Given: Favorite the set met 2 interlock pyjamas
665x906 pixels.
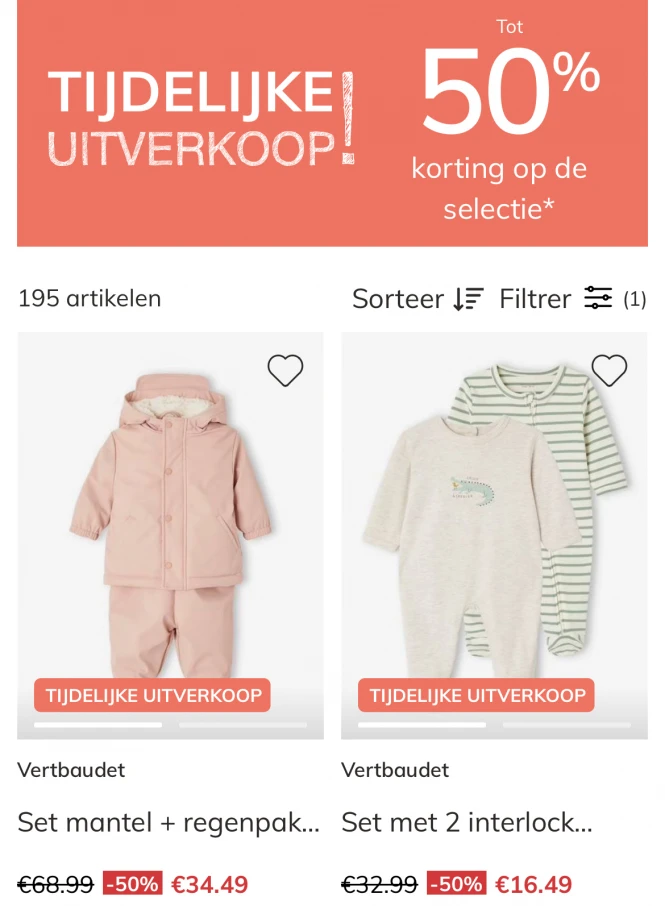Looking at the screenshot, I should (x=609, y=371).
